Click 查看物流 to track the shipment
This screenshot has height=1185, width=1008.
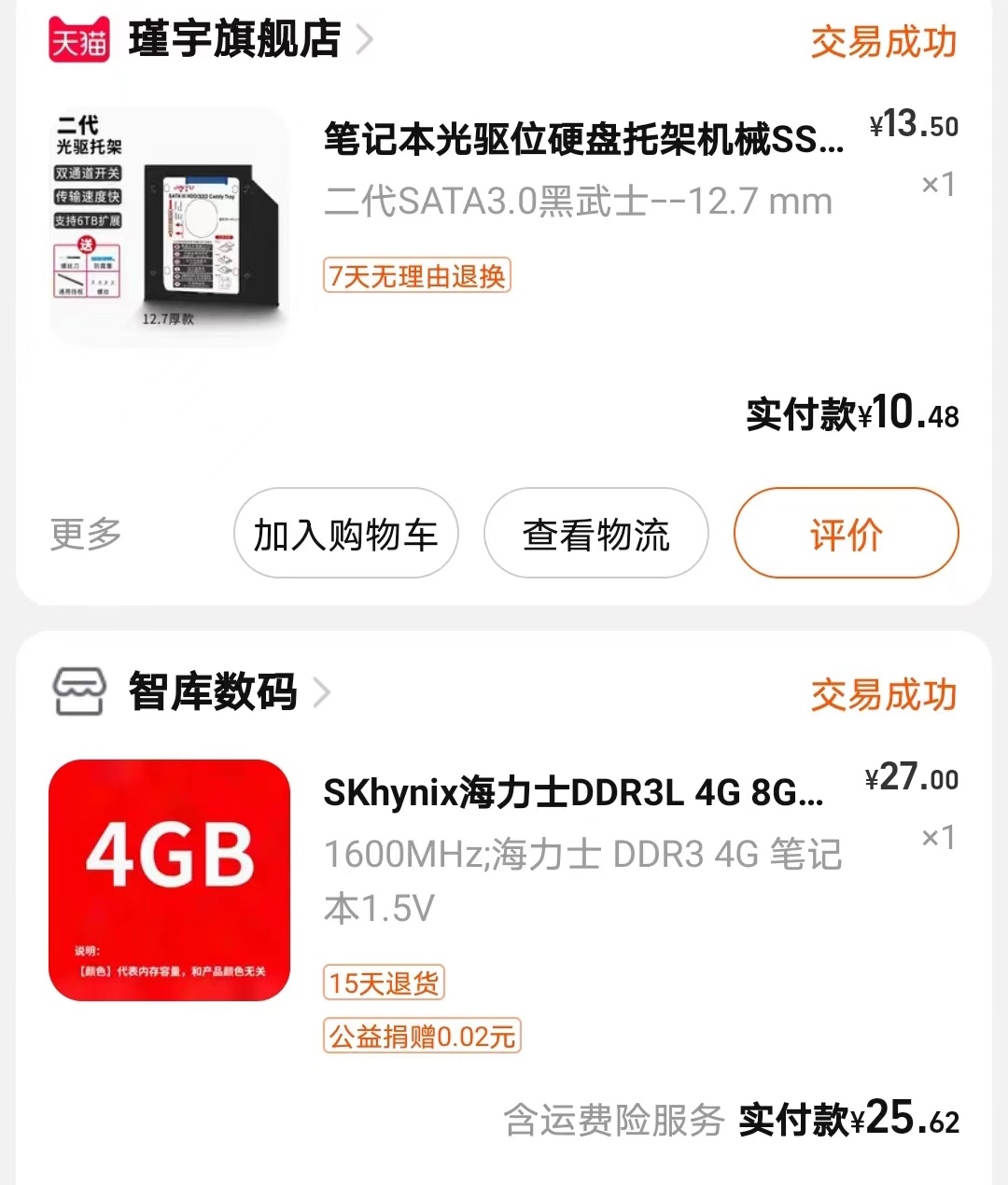[x=595, y=534]
